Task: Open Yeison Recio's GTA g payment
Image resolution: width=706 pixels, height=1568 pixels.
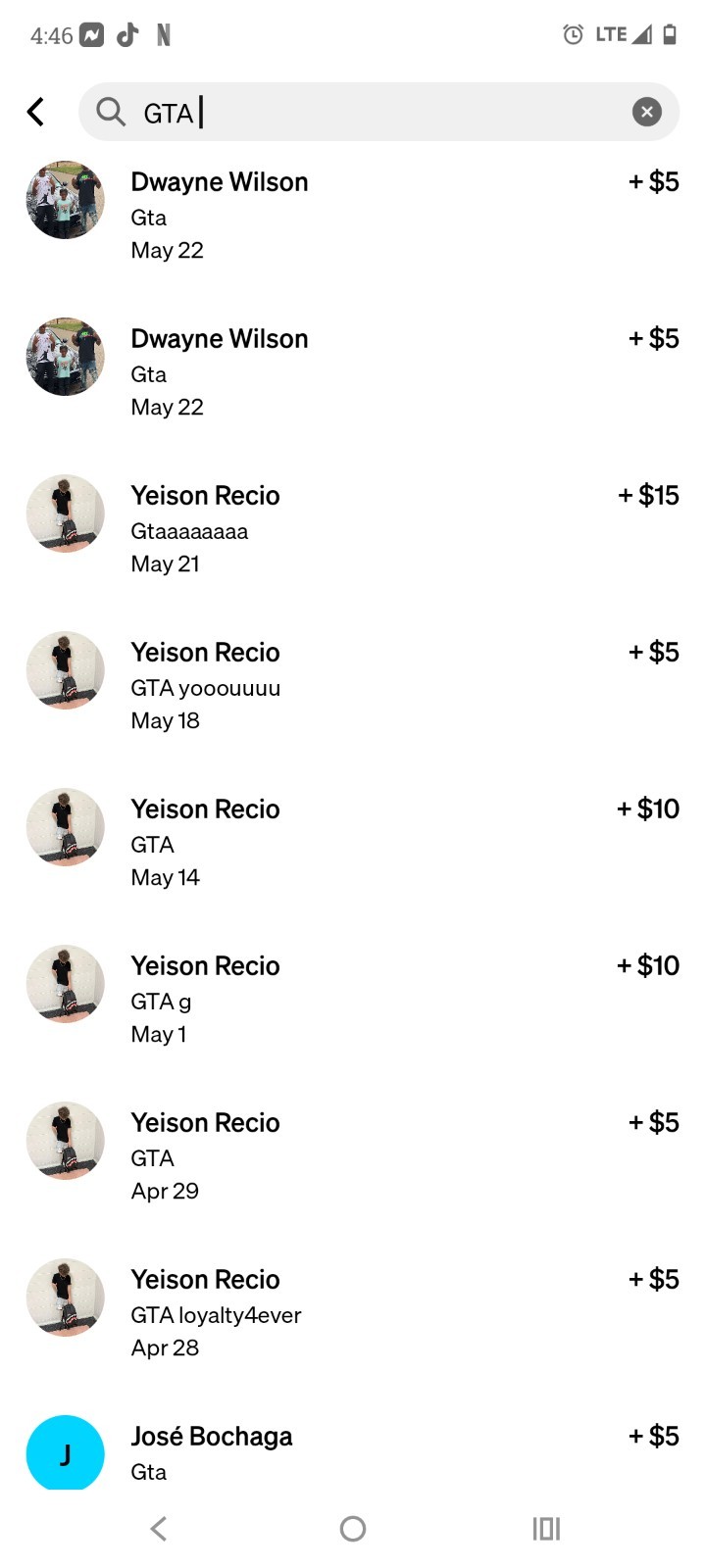Action: click(x=353, y=1000)
